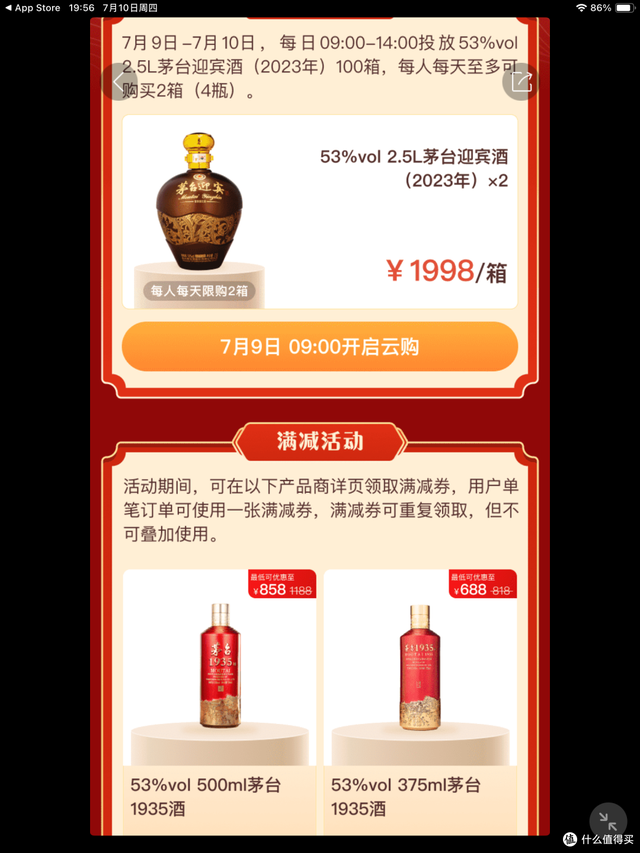
Task: Tap the shrink arrows icon at bottom corner
Action: point(609,822)
